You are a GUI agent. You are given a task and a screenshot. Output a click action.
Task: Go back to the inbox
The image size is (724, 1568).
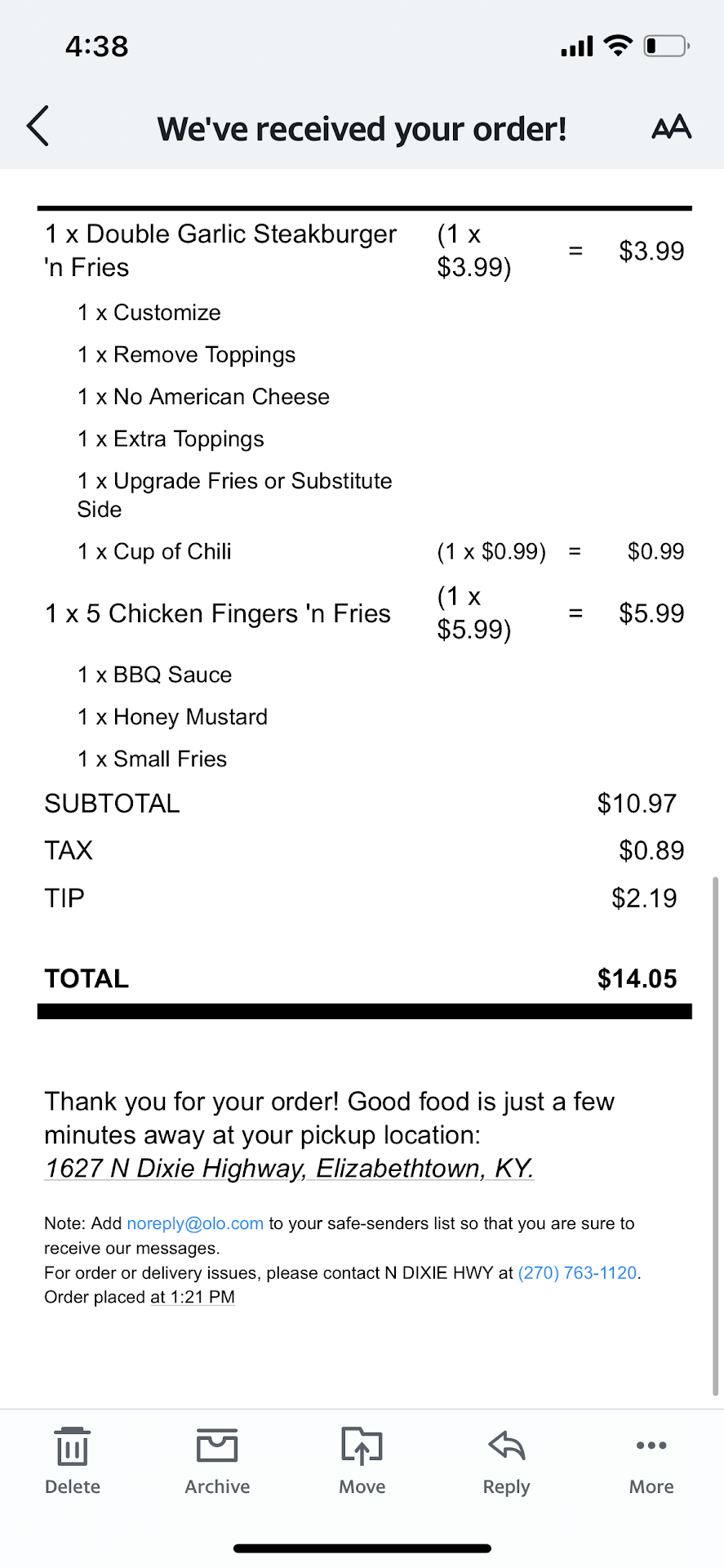click(38, 126)
